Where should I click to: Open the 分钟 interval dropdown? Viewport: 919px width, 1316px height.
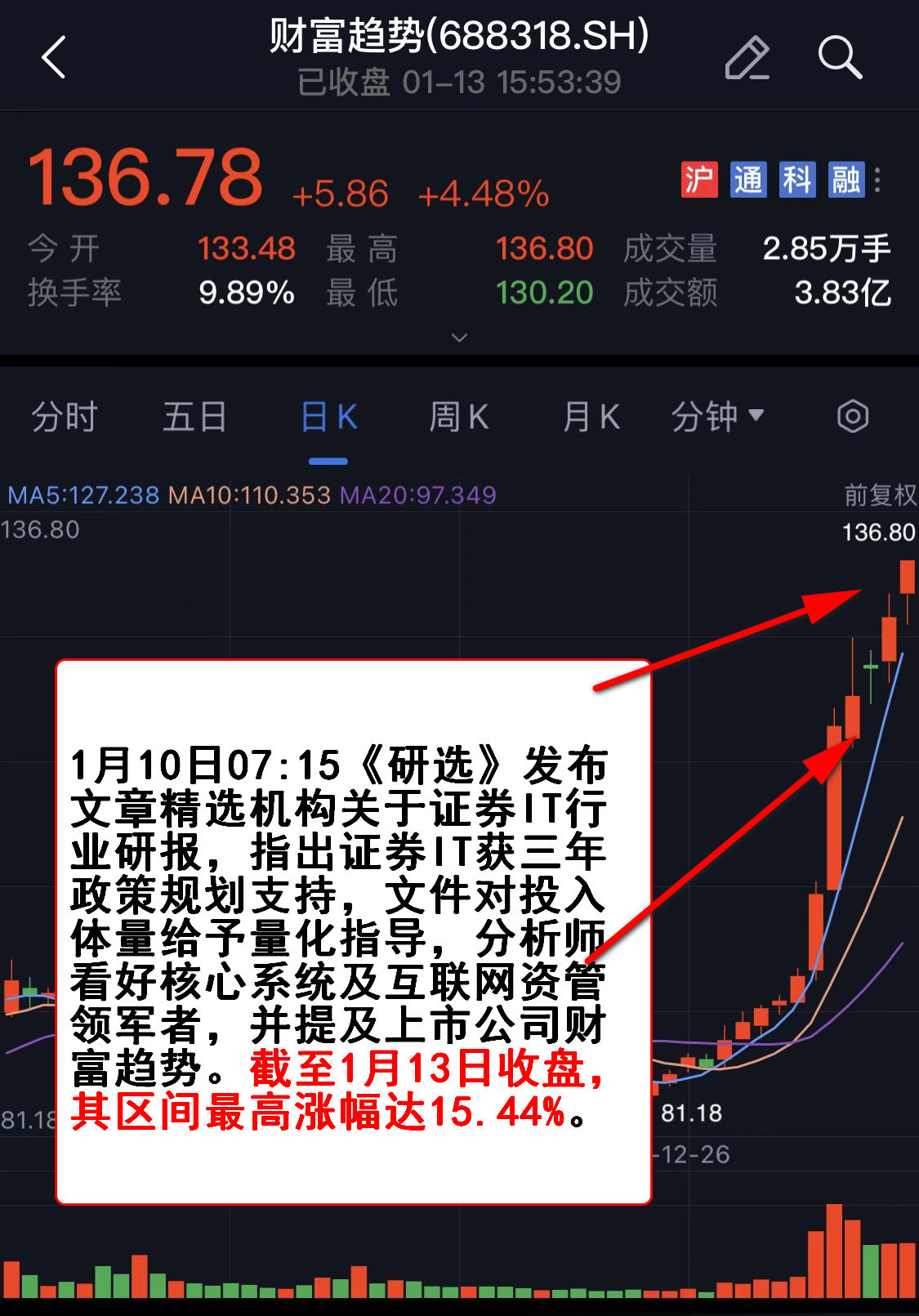[717, 417]
